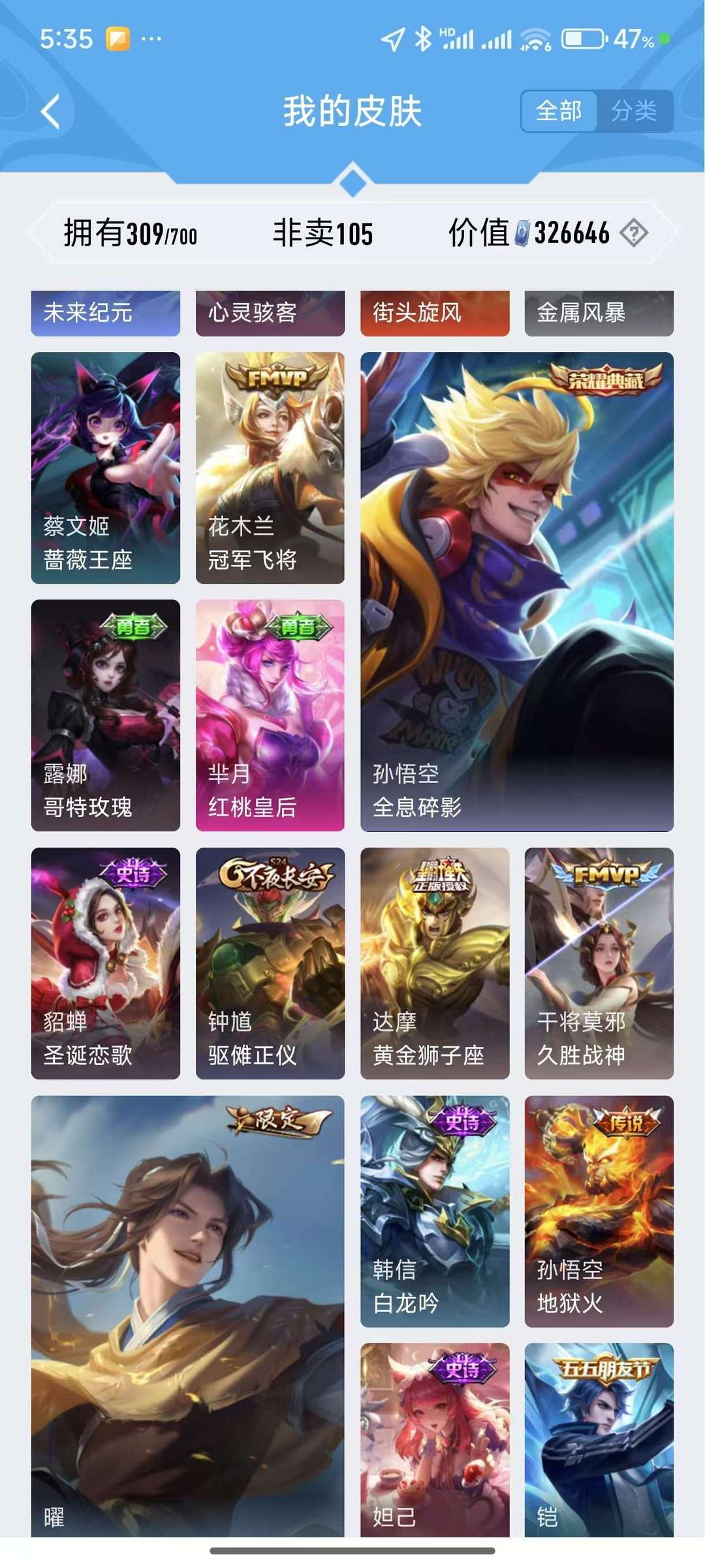Open the 心灵骇客 skin series
The height and width of the screenshot is (1568, 705).
270,313
